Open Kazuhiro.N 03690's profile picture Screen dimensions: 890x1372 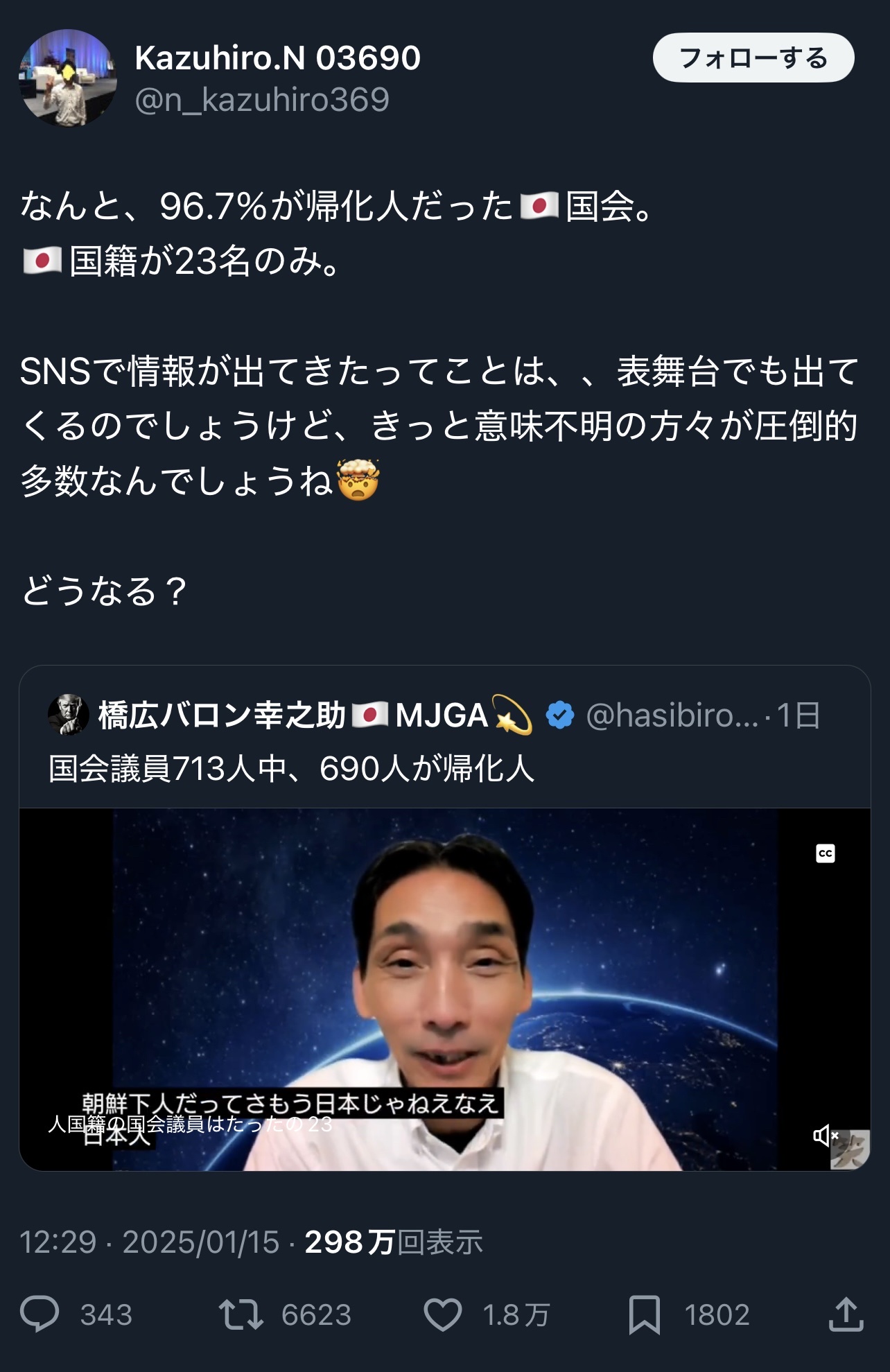pyautogui.click(x=67, y=78)
